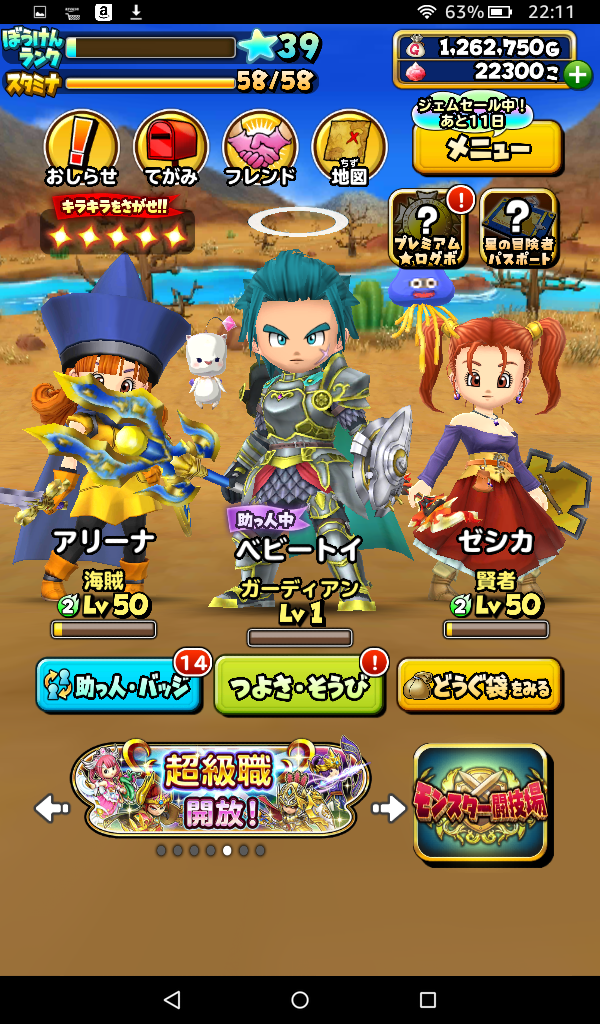
Task: Open the キラキラをさがせ!! star banner
Action: coord(117,224)
